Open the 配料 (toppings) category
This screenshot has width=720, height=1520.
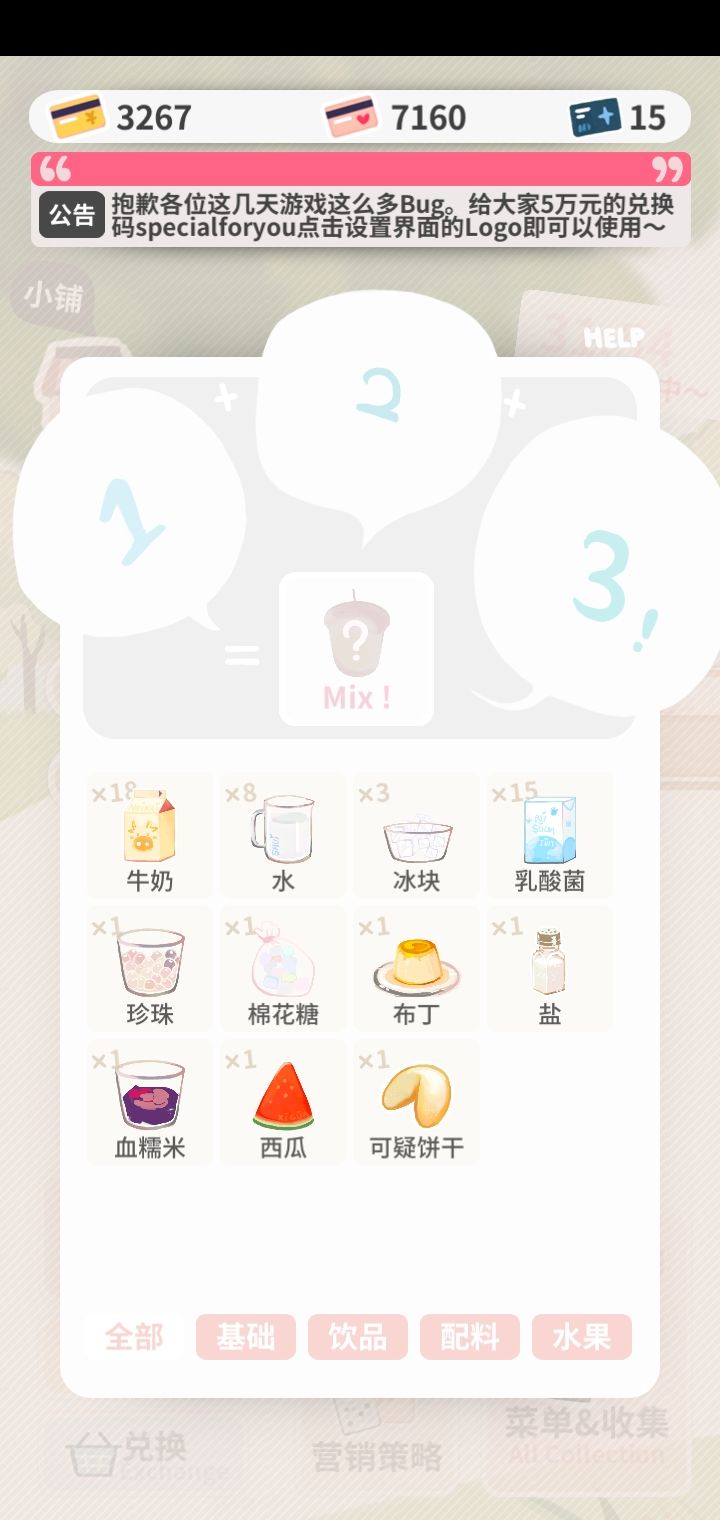(x=470, y=1337)
